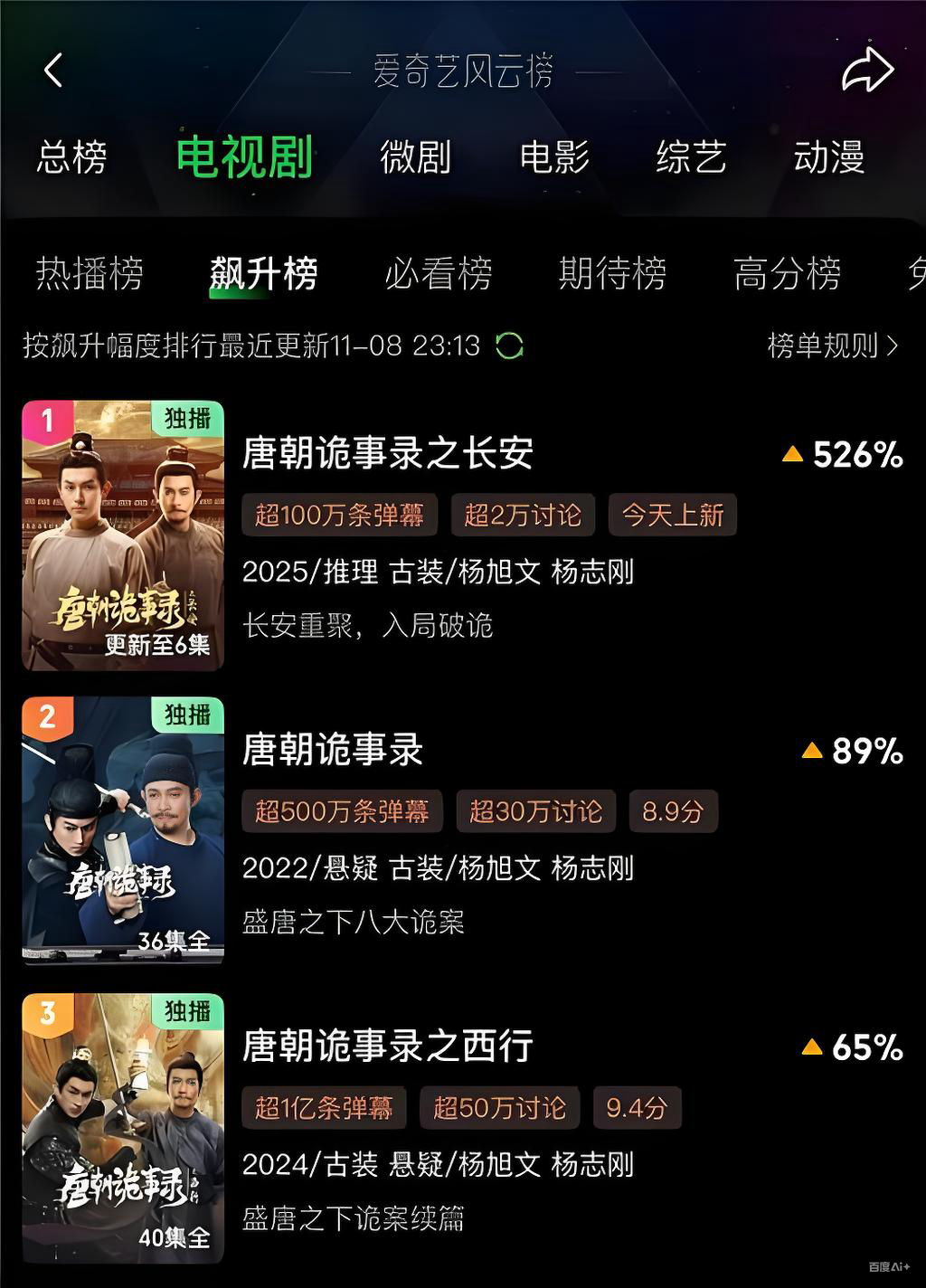Switch to the 综艺 tab

point(692,157)
